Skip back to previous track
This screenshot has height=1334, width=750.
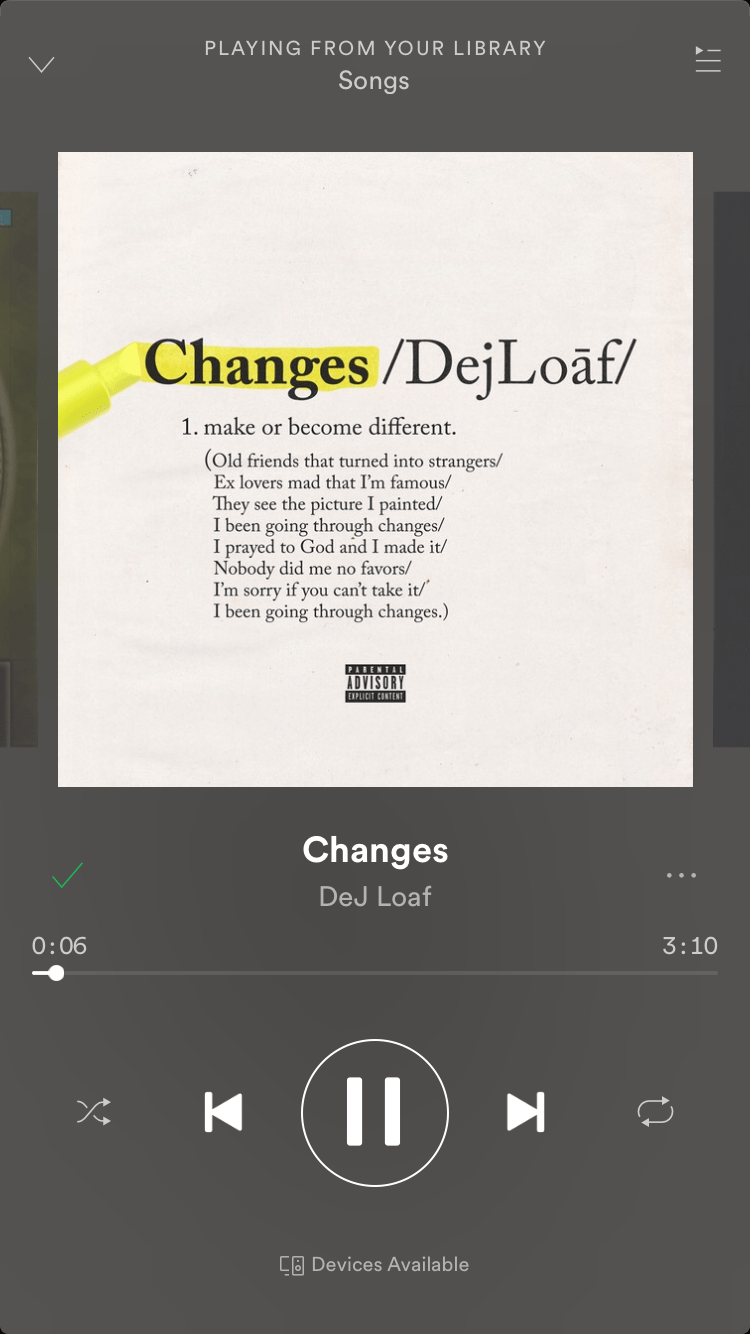pyautogui.click(x=223, y=1112)
